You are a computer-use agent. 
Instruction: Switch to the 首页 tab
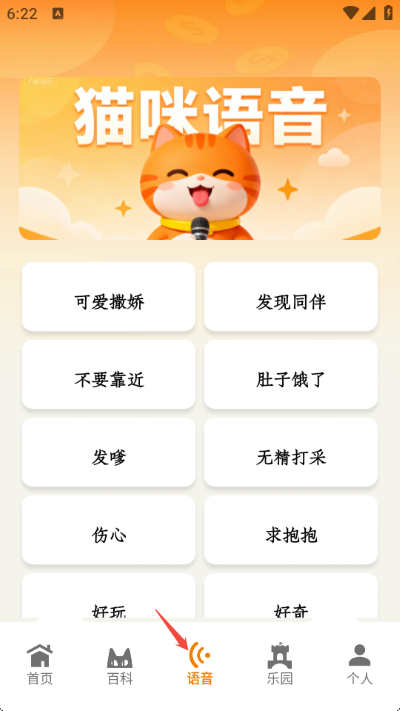coord(40,664)
